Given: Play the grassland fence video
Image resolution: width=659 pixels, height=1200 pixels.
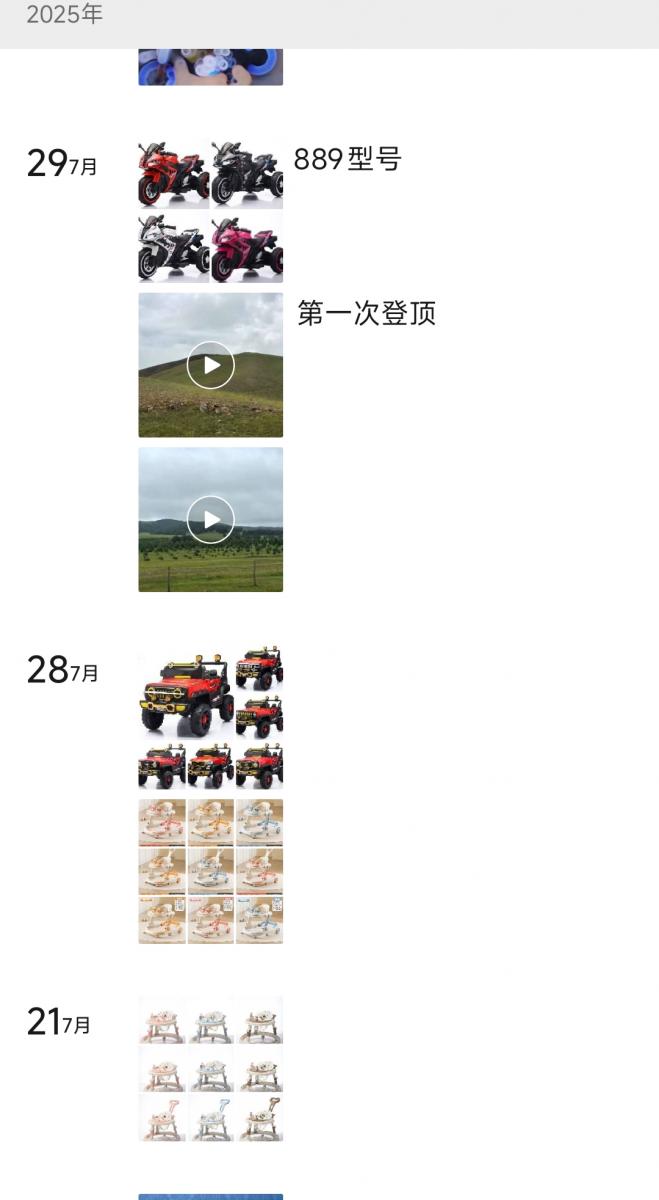Looking at the screenshot, I should (x=210, y=519).
